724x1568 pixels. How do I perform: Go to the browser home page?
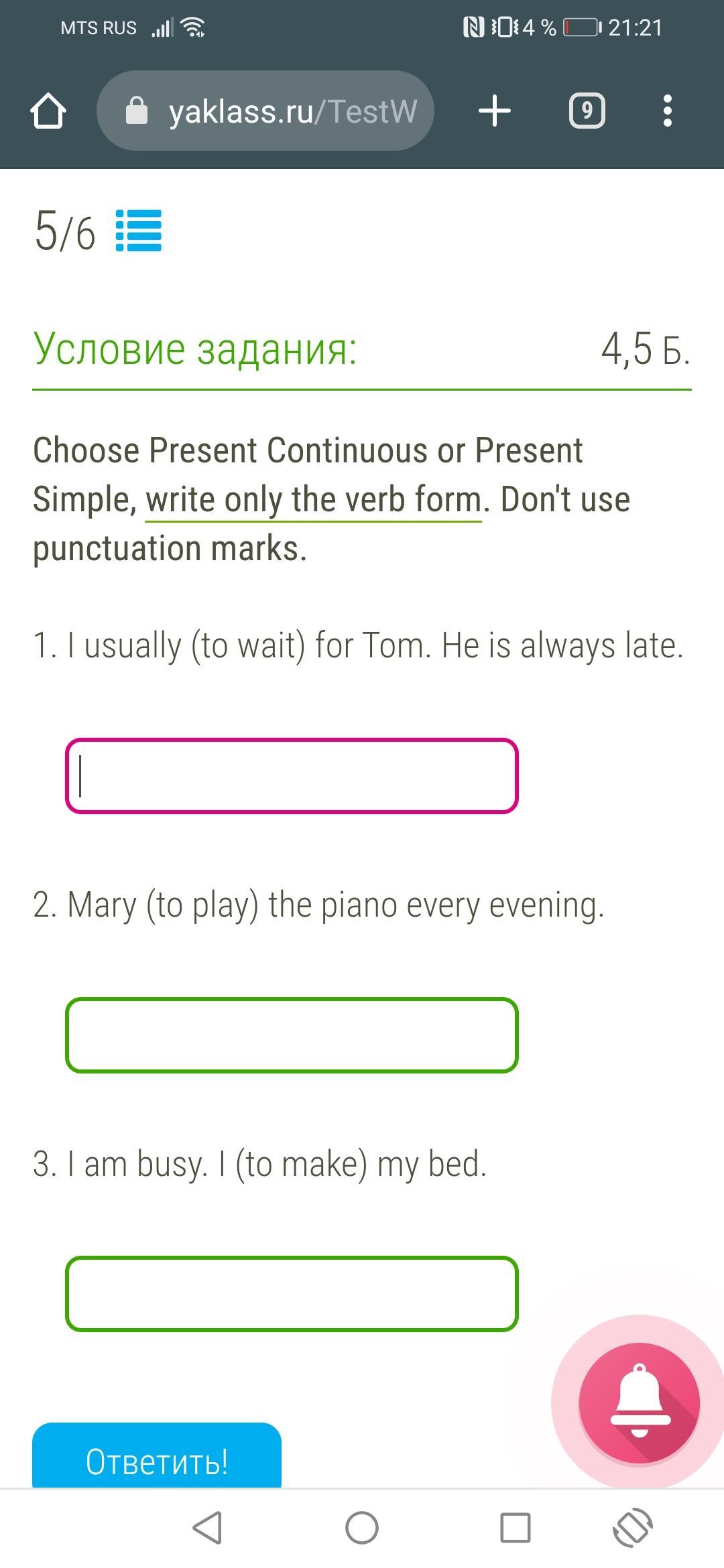coord(48,111)
